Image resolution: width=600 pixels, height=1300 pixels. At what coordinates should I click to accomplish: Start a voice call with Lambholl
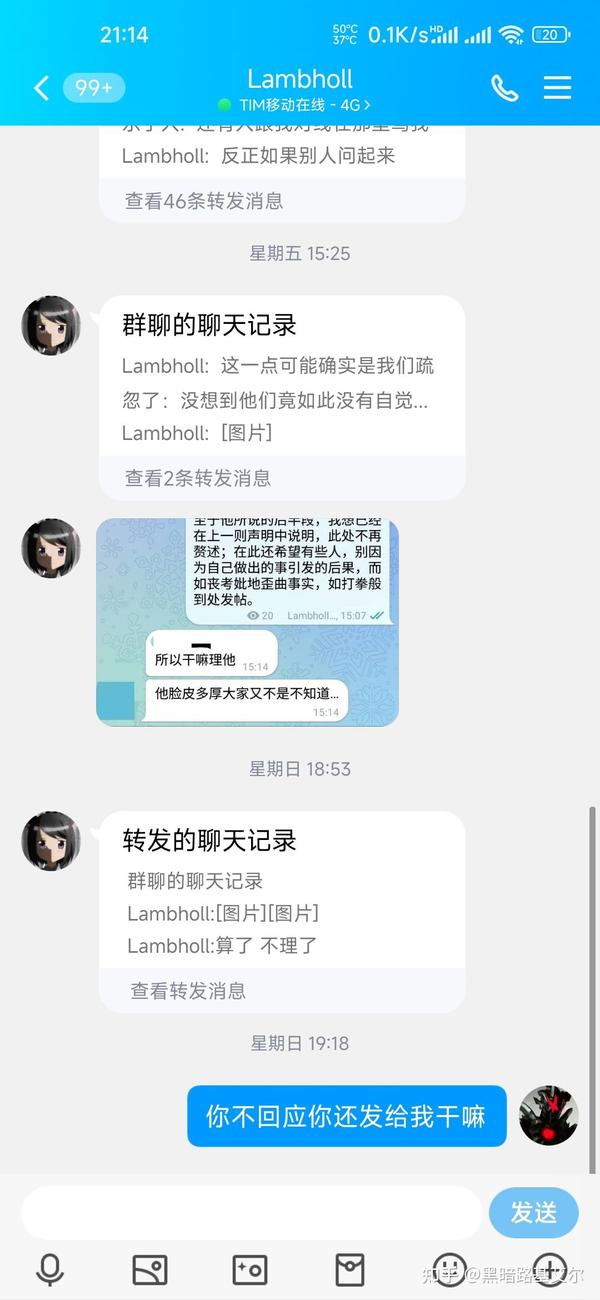[505, 88]
